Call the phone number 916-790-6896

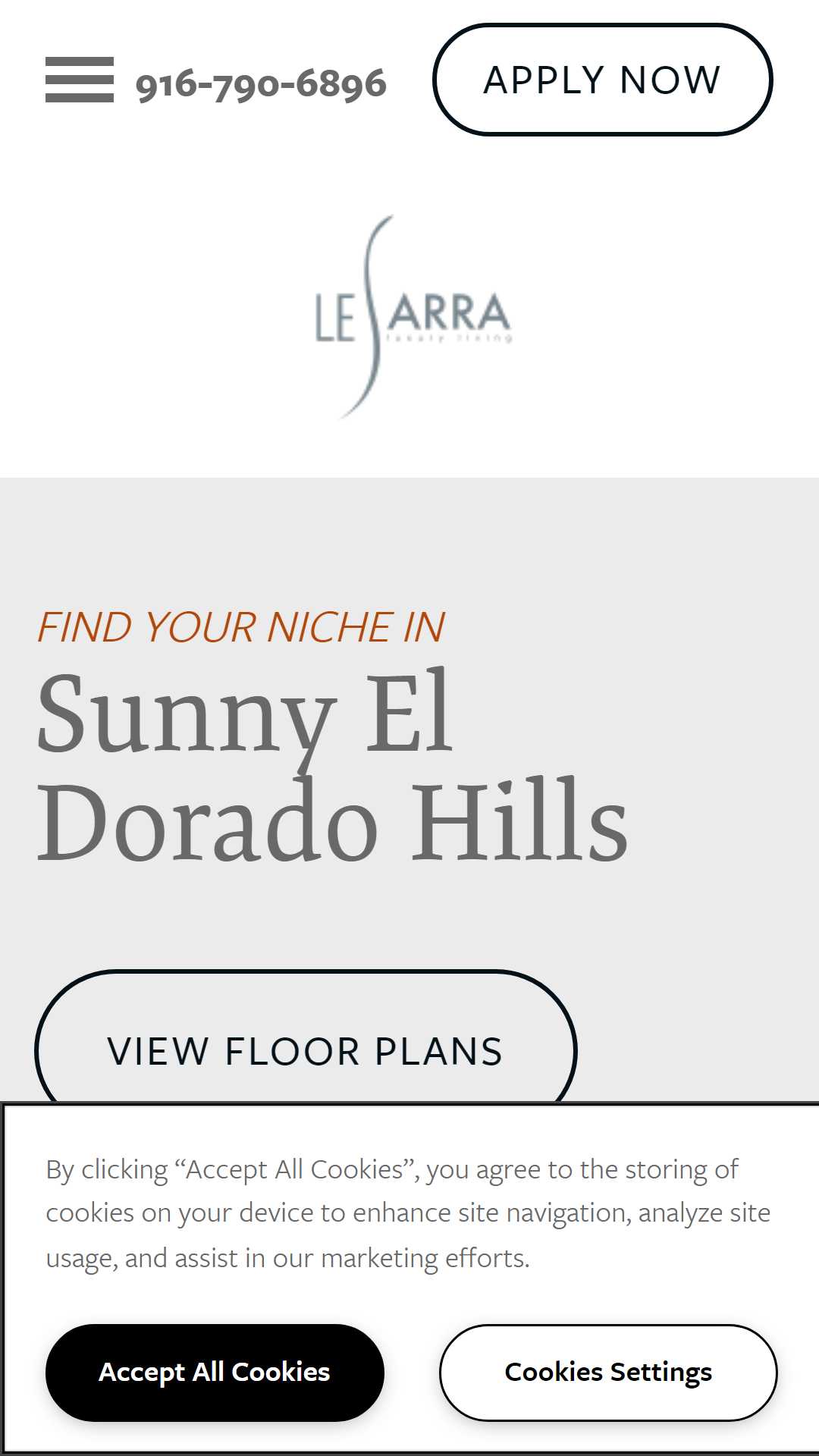tap(261, 83)
